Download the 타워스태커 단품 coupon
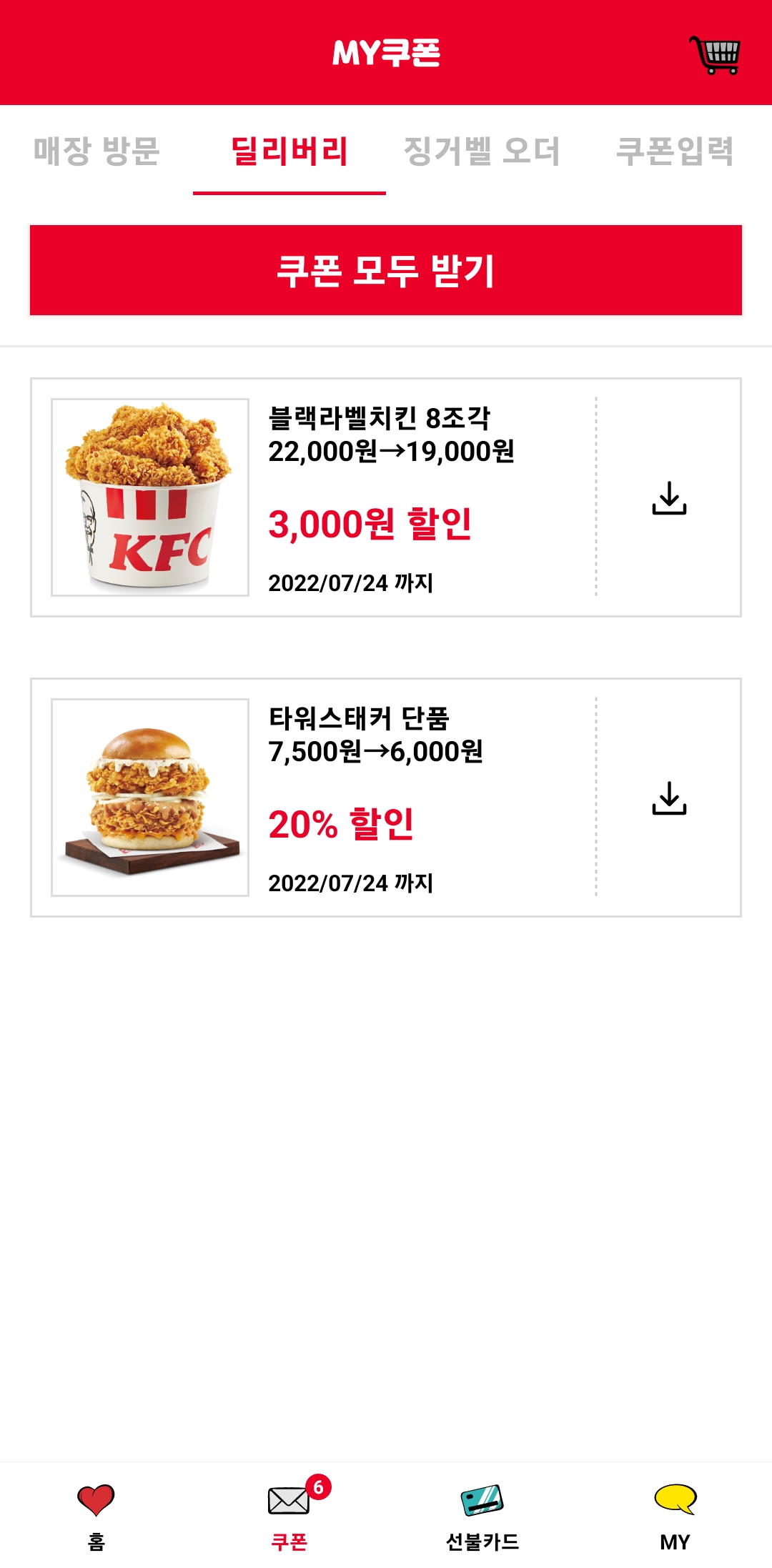The width and height of the screenshot is (772, 1568). 669,798
